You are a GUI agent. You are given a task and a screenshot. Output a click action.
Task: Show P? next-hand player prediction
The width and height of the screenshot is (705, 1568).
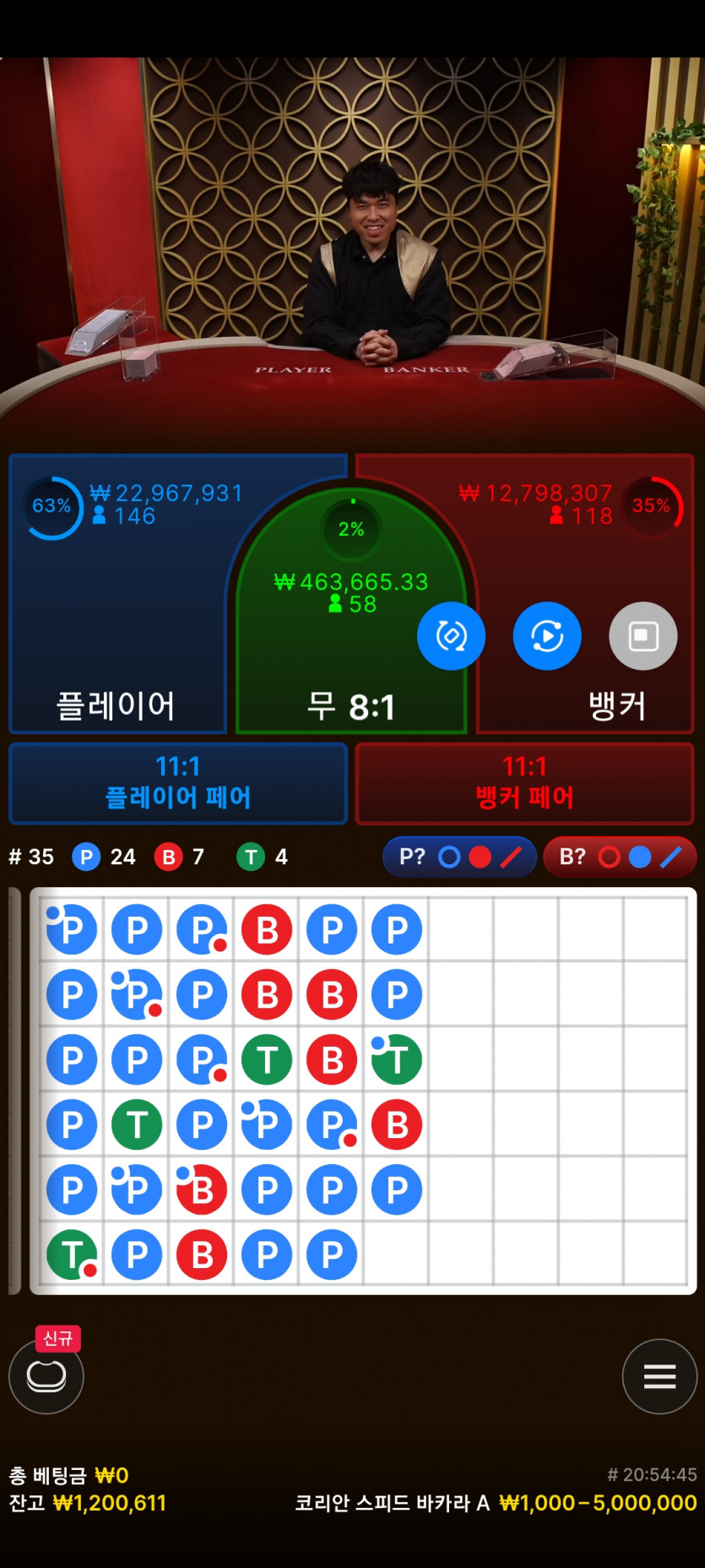459,857
